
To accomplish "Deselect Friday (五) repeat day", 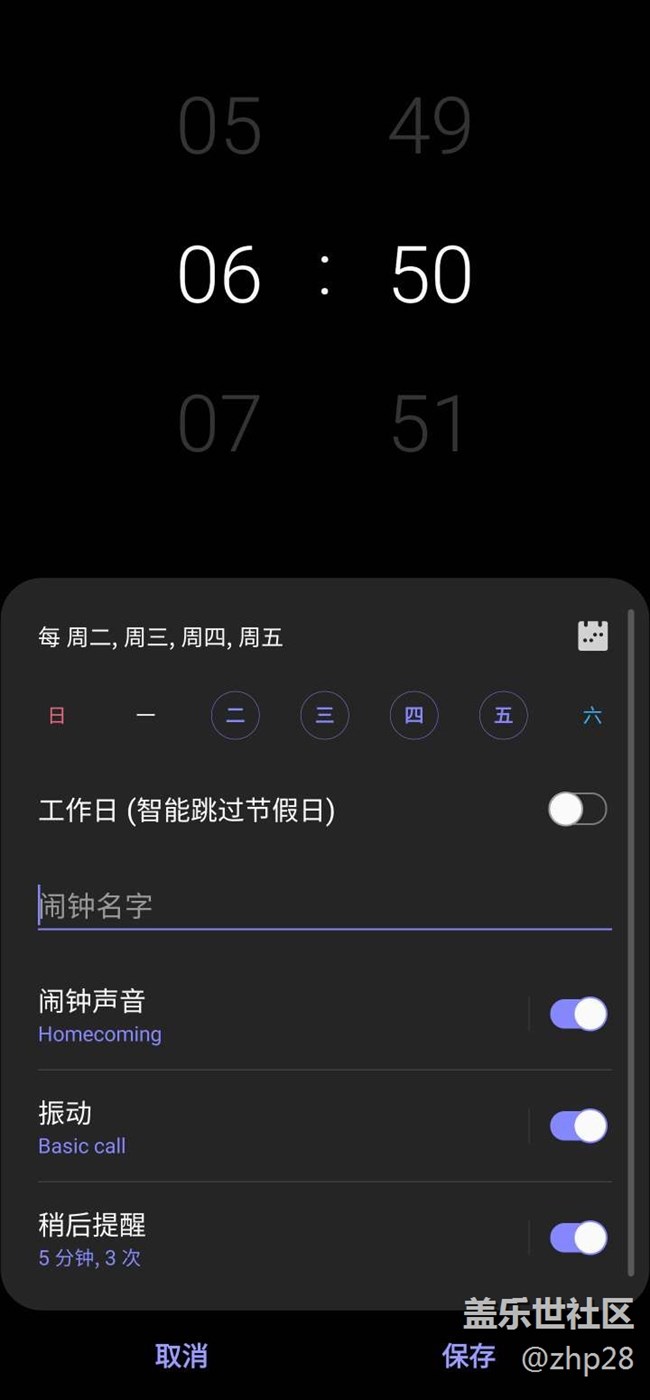I will (x=503, y=716).
